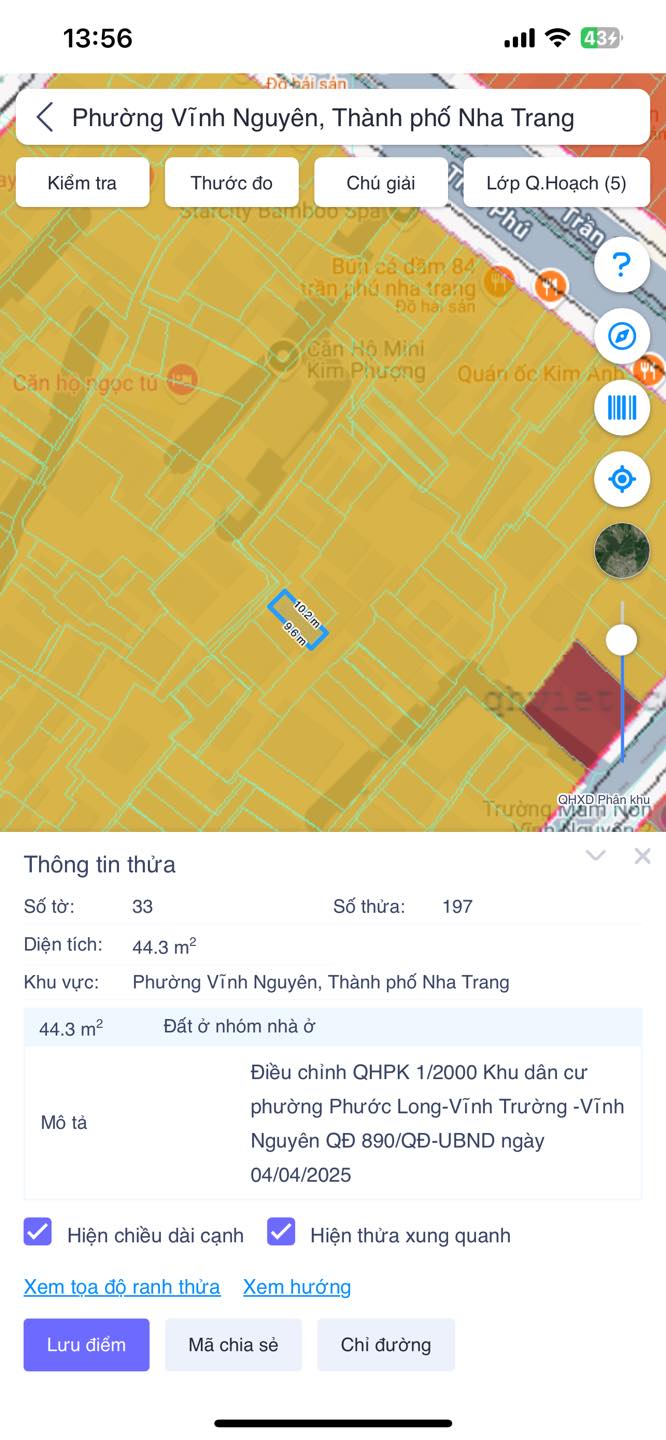Close the Thông tin thửa panel
The image size is (666, 1440).
(x=643, y=856)
